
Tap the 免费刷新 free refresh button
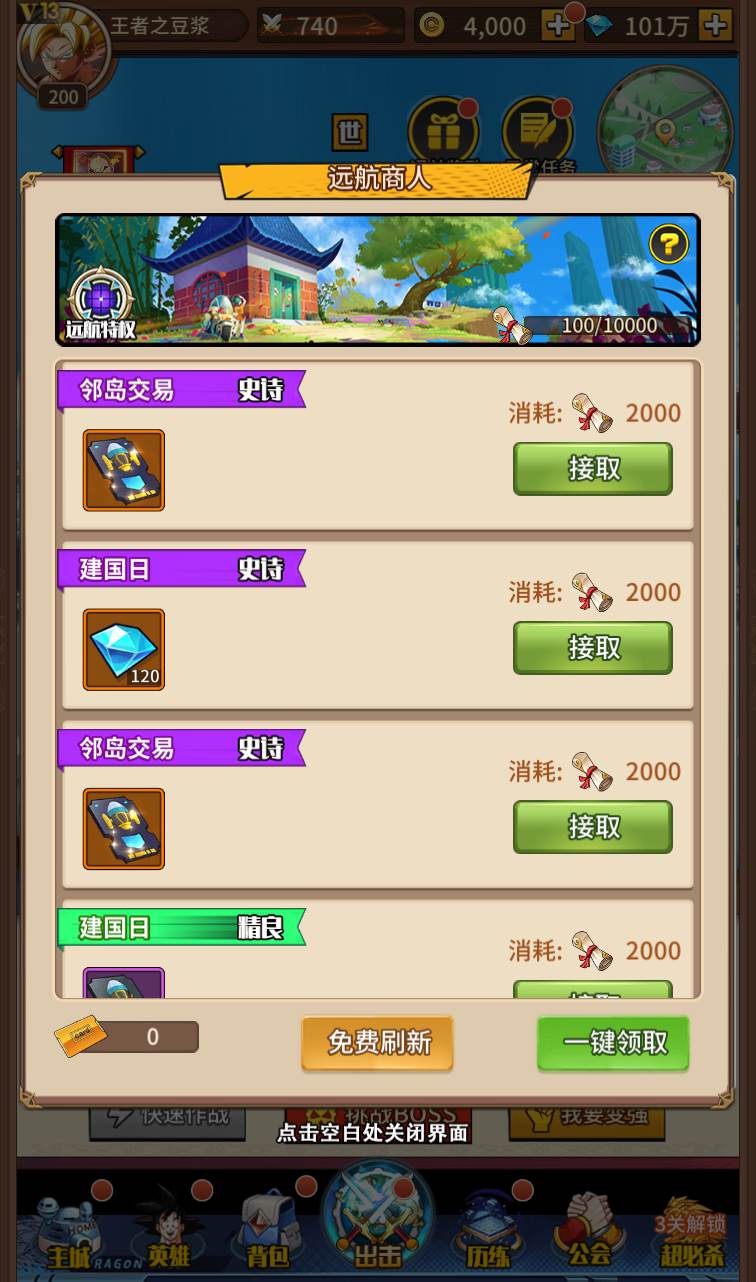pyautogui.click(x=378, y=1043)
